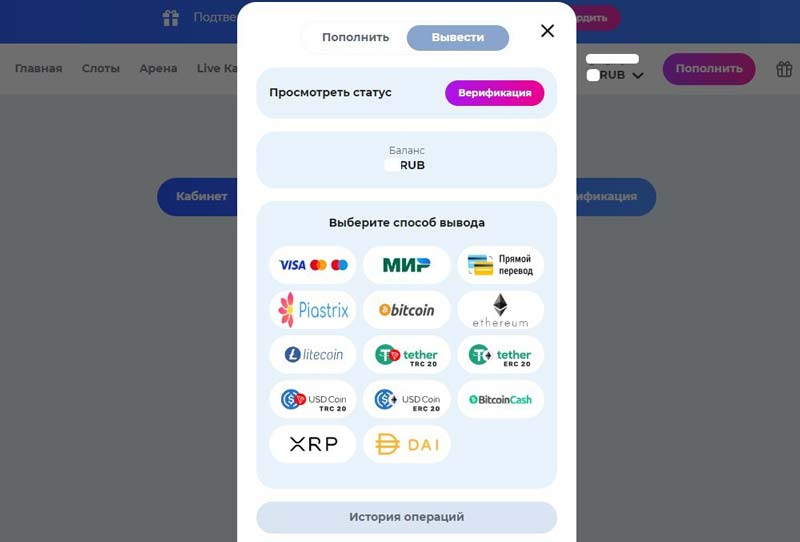Choose Tether TRC 20
This screenshot has width=800, height=542.
pyautogui.click(x=406, y=355)
